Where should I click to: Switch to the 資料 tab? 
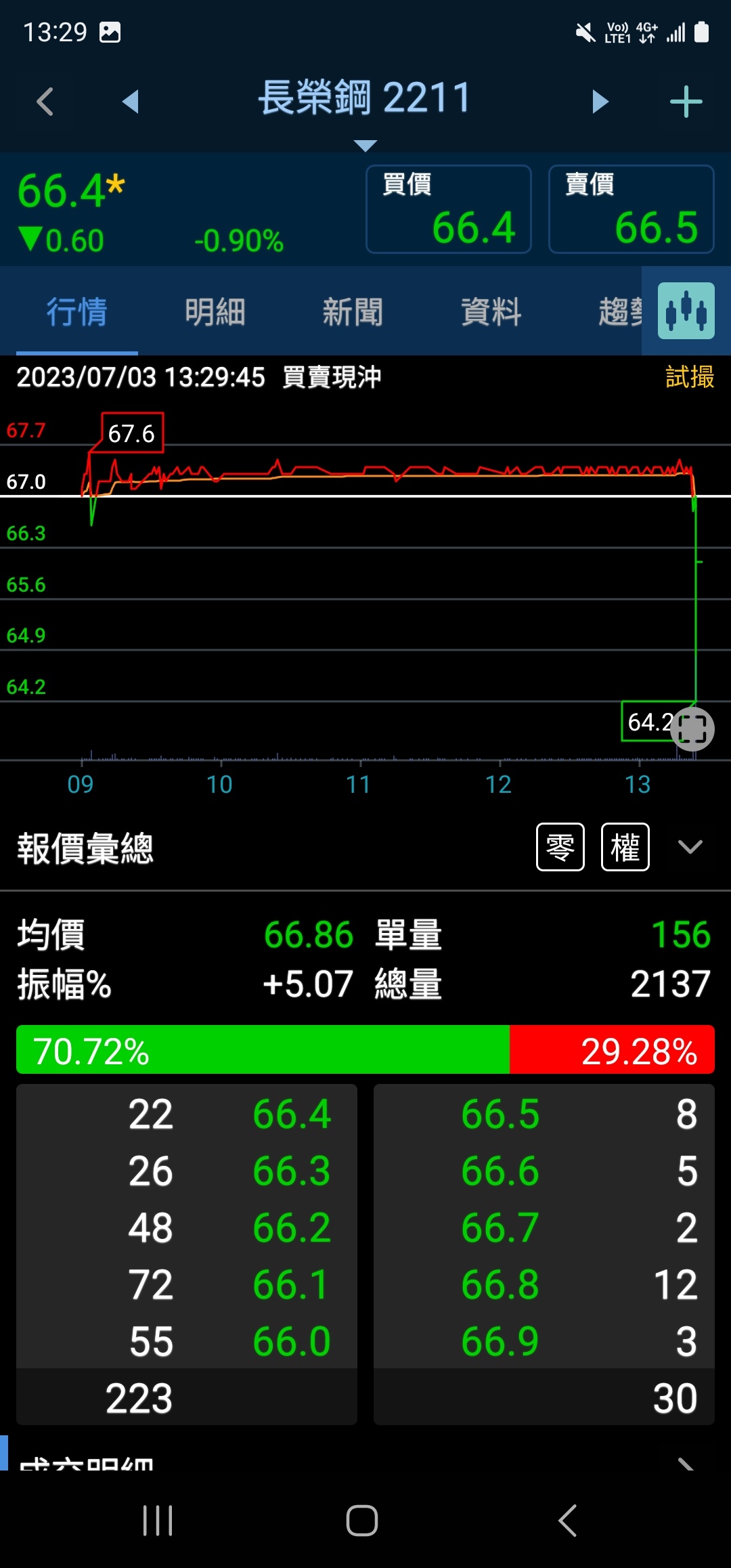coord(491,312)
